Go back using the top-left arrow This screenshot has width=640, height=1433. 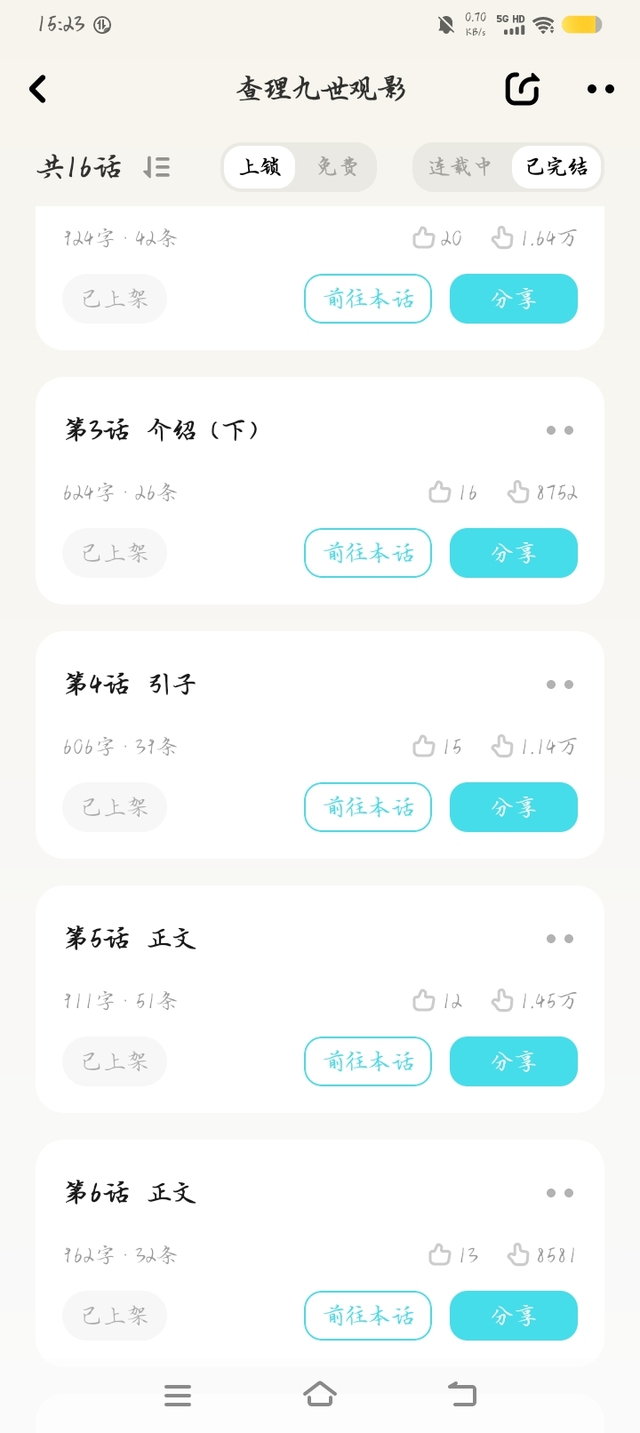click(x=38, y=89)
